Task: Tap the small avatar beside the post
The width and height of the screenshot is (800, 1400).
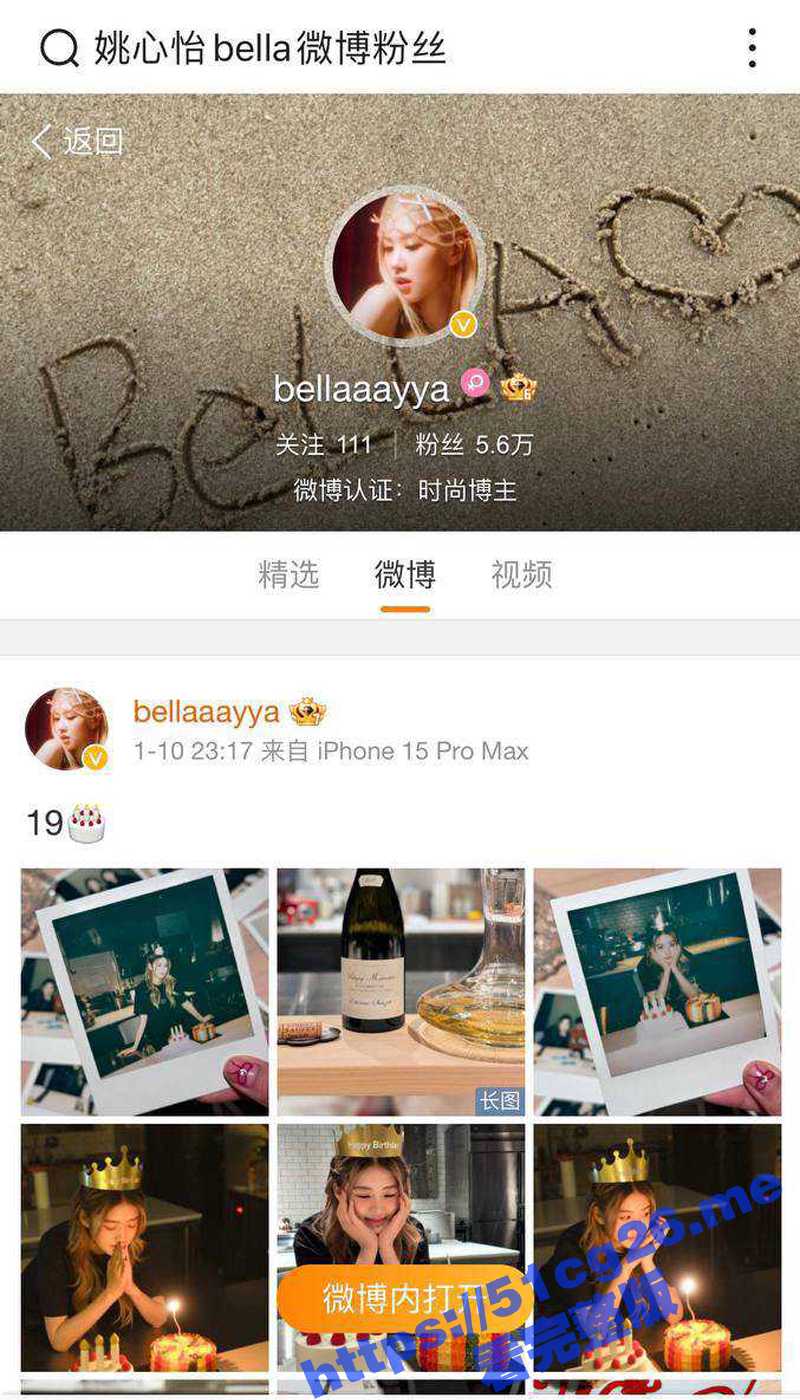Action: [66, 729]
